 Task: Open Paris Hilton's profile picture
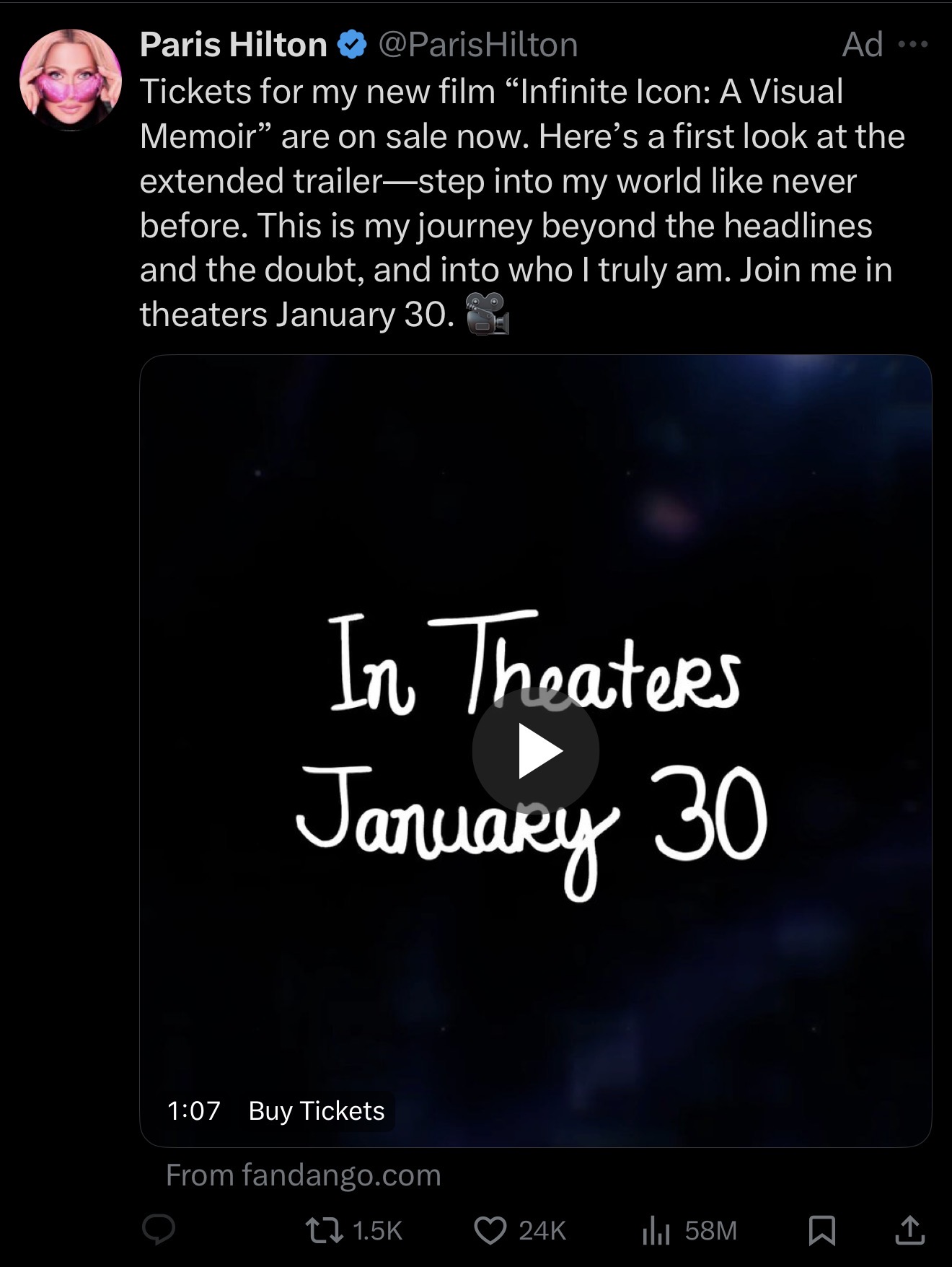70,79
